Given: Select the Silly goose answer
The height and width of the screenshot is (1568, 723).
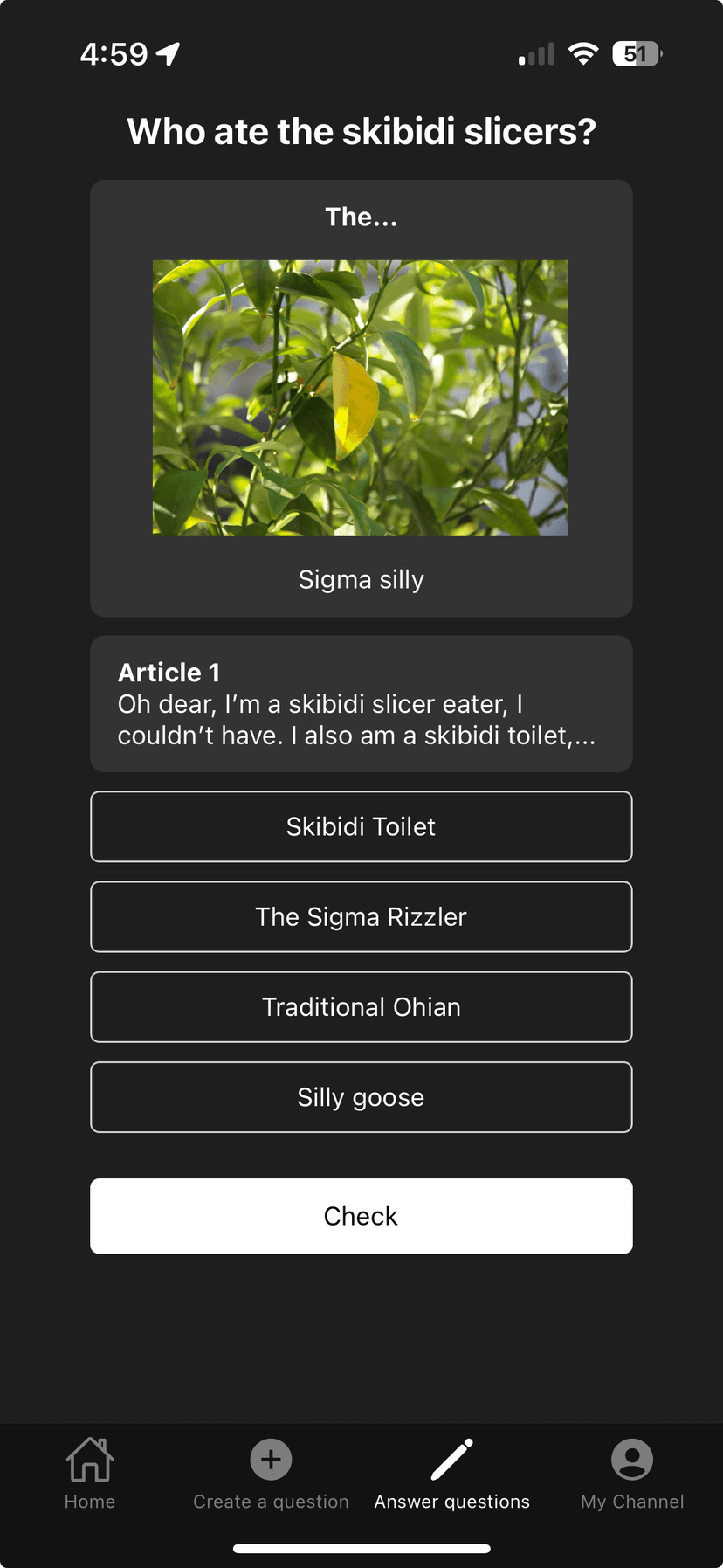Looking at the screenshot, I should 361,1097.
